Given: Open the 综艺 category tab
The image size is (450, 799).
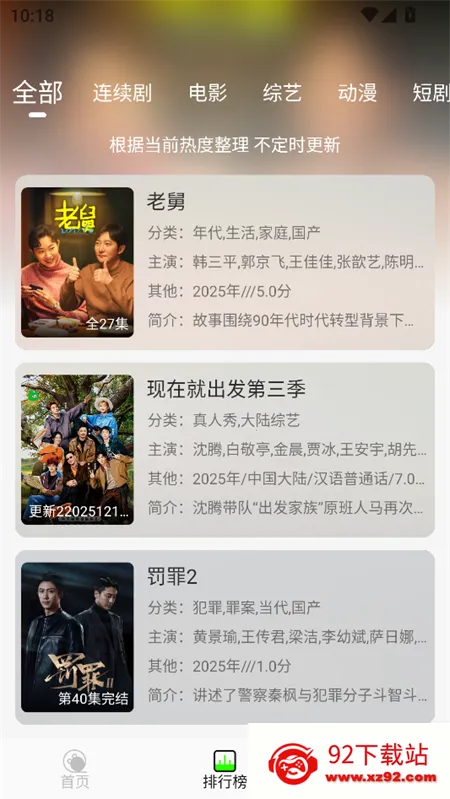Looking at the screenshot, I should pyautogui.click(x=282, y=93).
